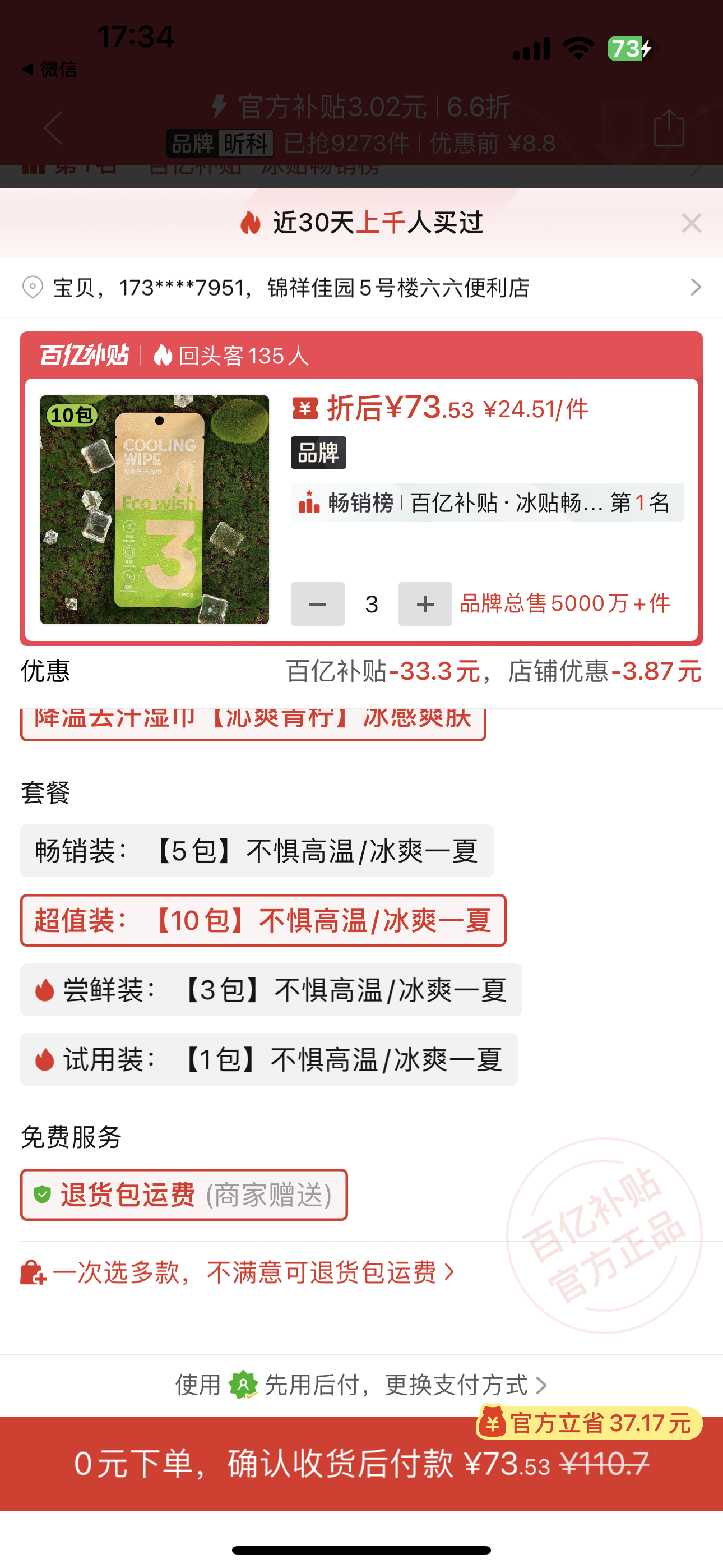723x1568 pixels.
Task: Open the product thumbnail image
Action: click(x=155, y=509)
